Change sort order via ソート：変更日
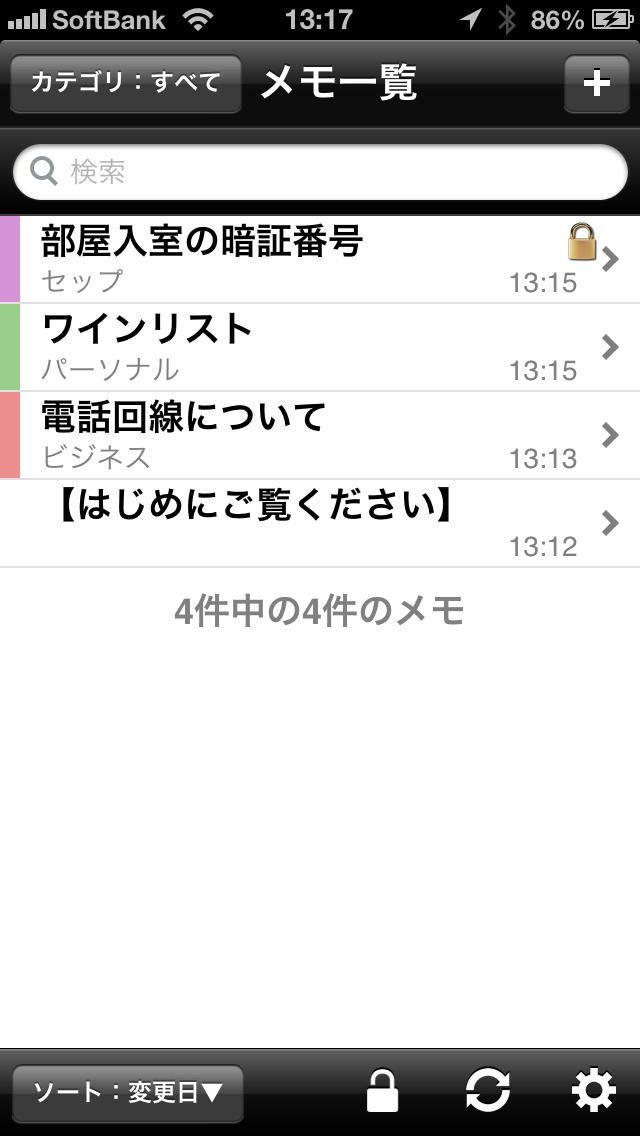This screenshot has width=640, height=1136. click(128, 1093)
